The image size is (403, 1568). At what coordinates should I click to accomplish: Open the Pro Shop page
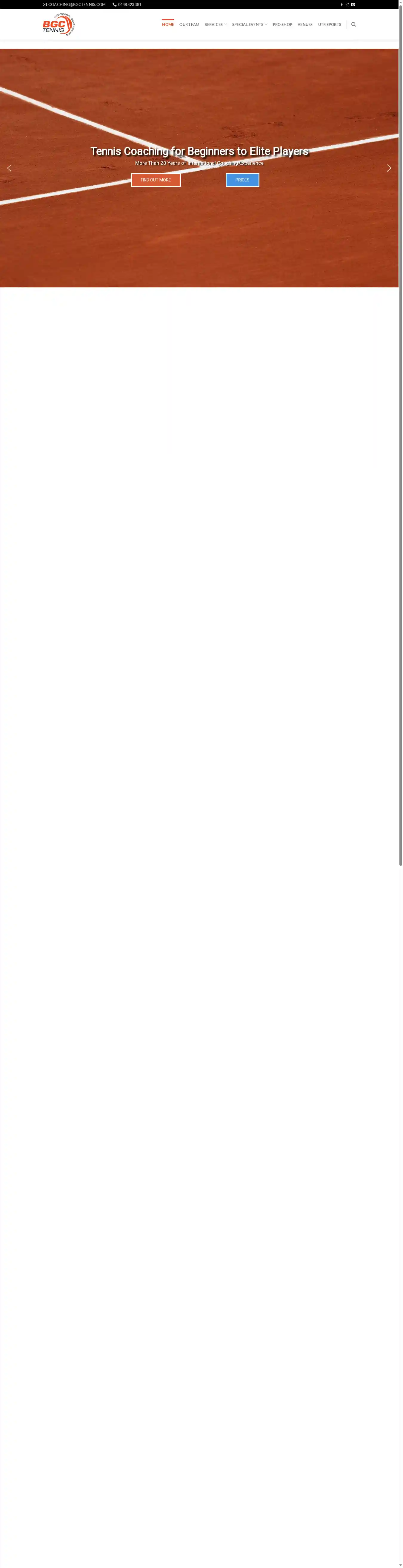pyautogui.click(x=282, y=24)
